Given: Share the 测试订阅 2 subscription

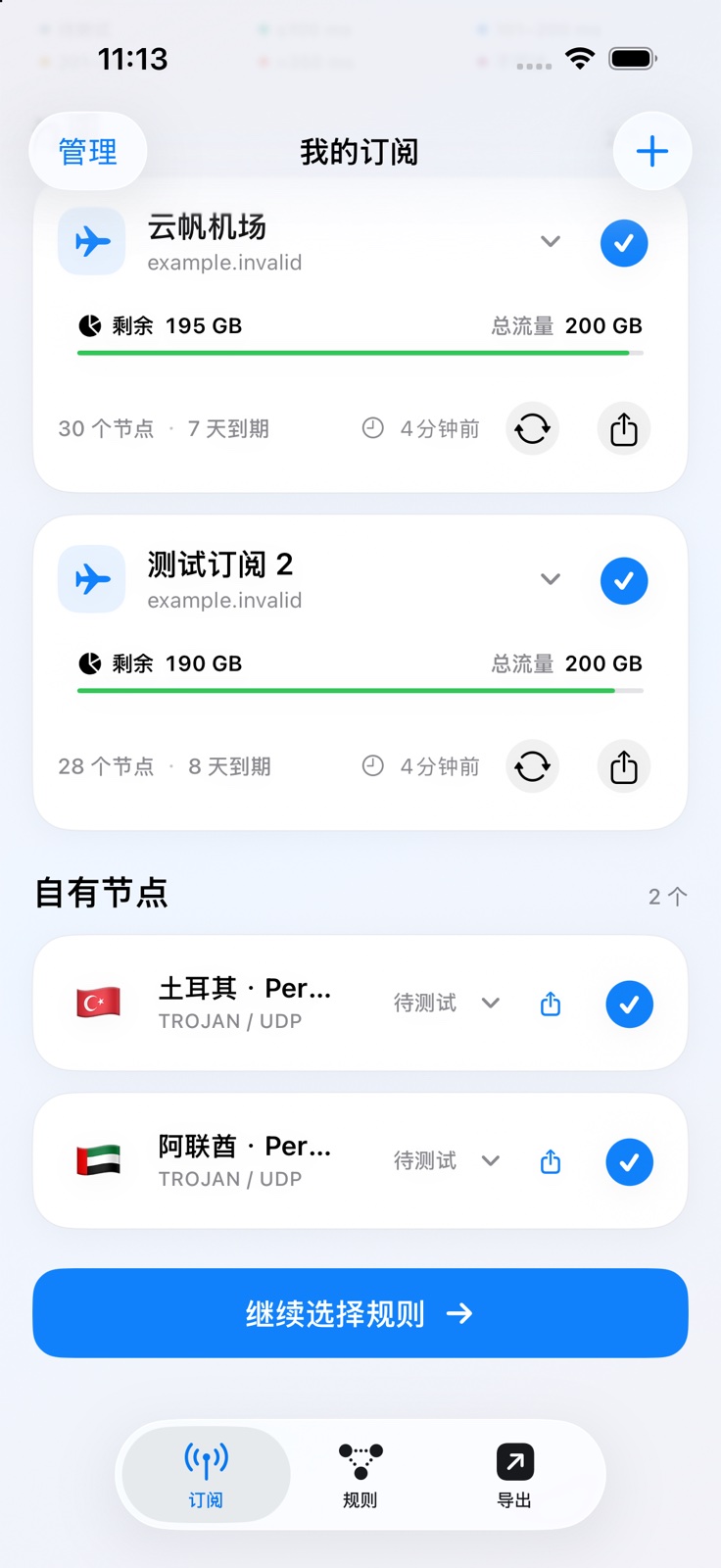Looking at the screenshot, I should [624, 766].
